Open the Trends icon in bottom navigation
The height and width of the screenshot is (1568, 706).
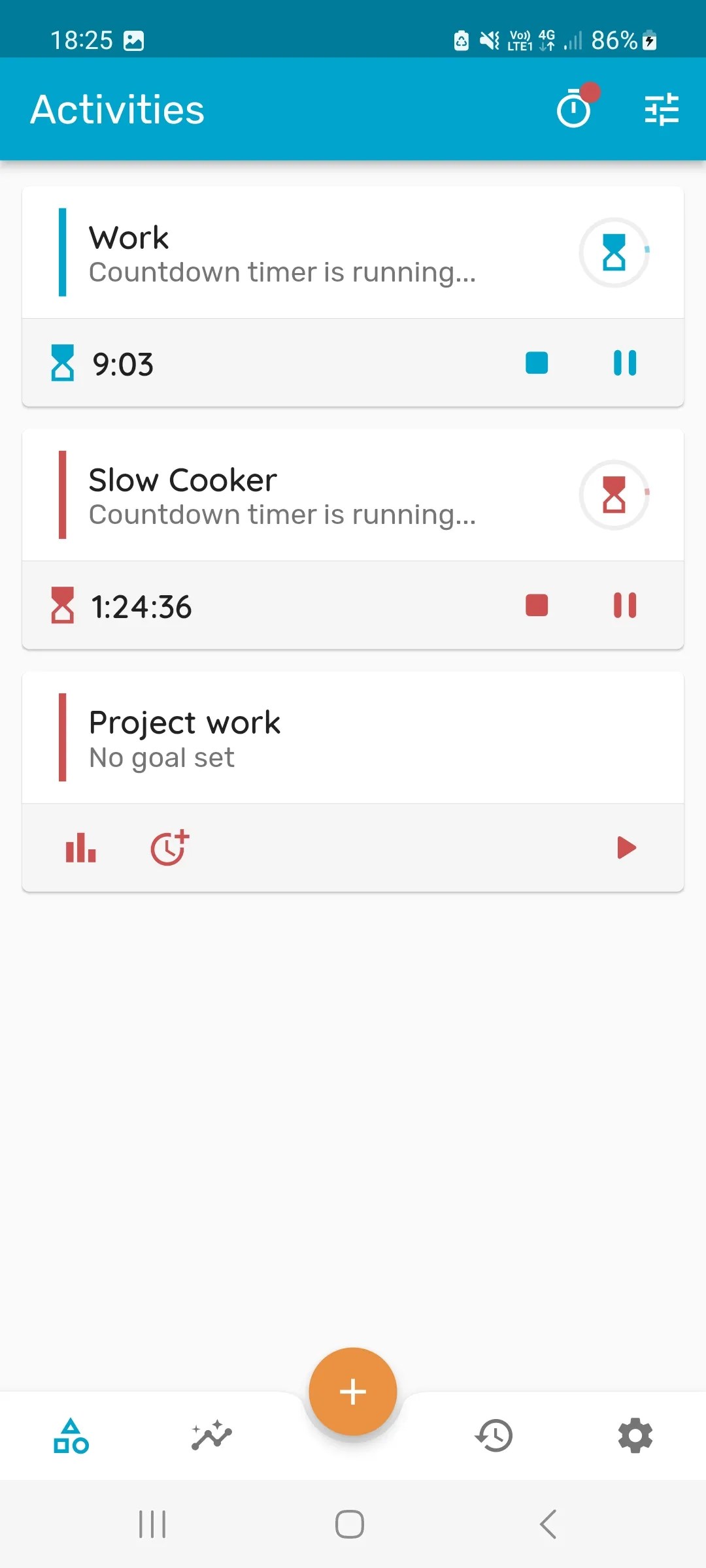pyautogui.click(x=212, y=1436)
